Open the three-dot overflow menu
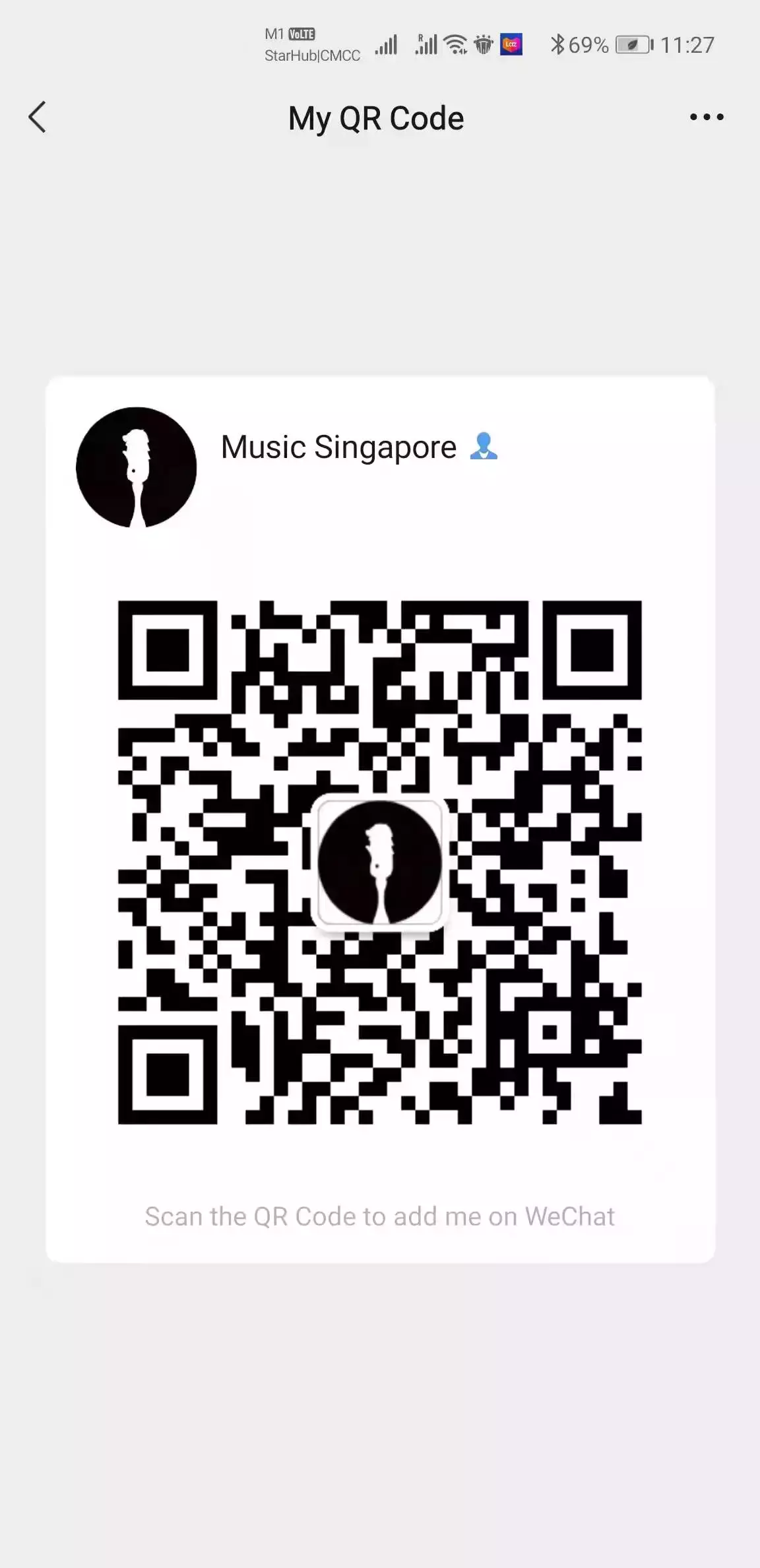This screenshot has height=1568, width=760. tap(707, 117)
